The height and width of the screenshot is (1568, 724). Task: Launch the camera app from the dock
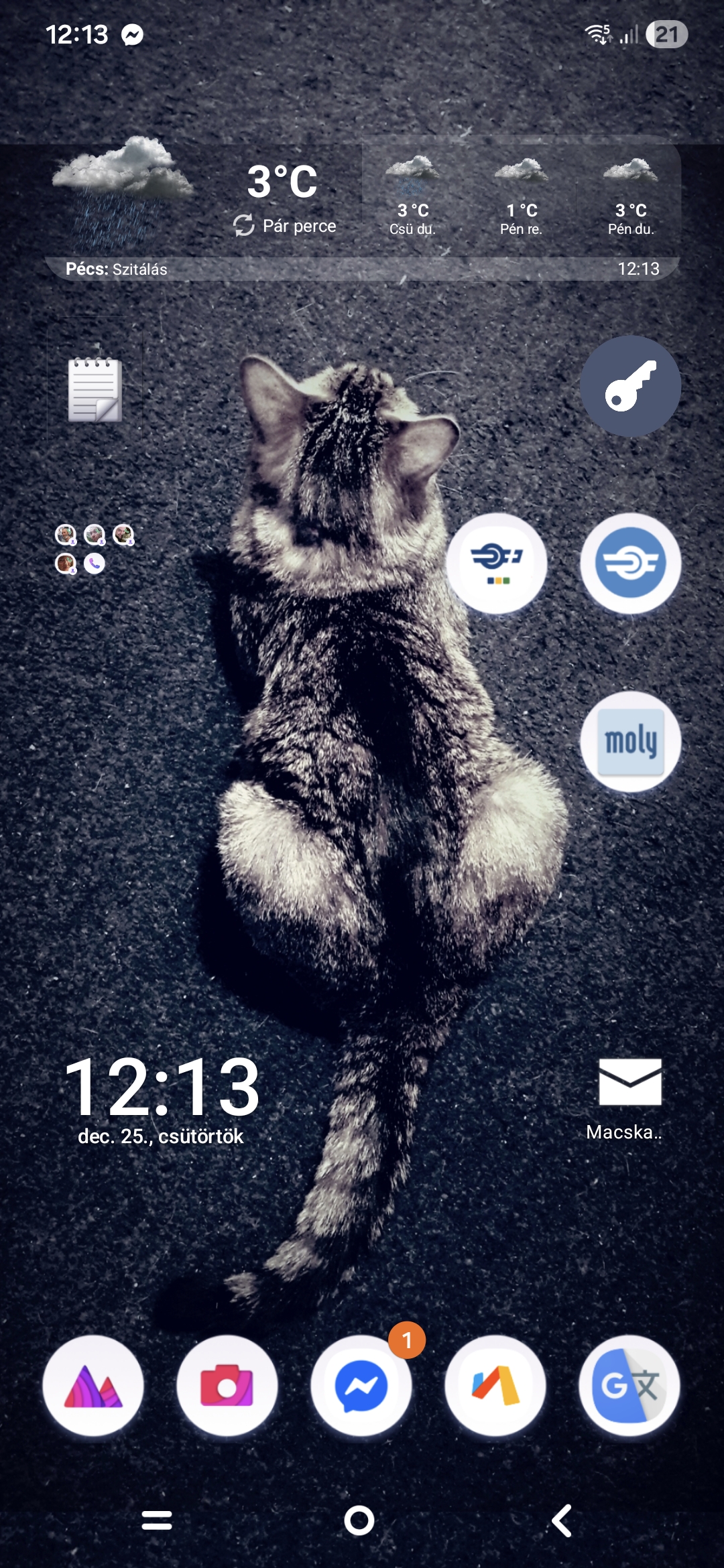click(x=227, y=1385)
